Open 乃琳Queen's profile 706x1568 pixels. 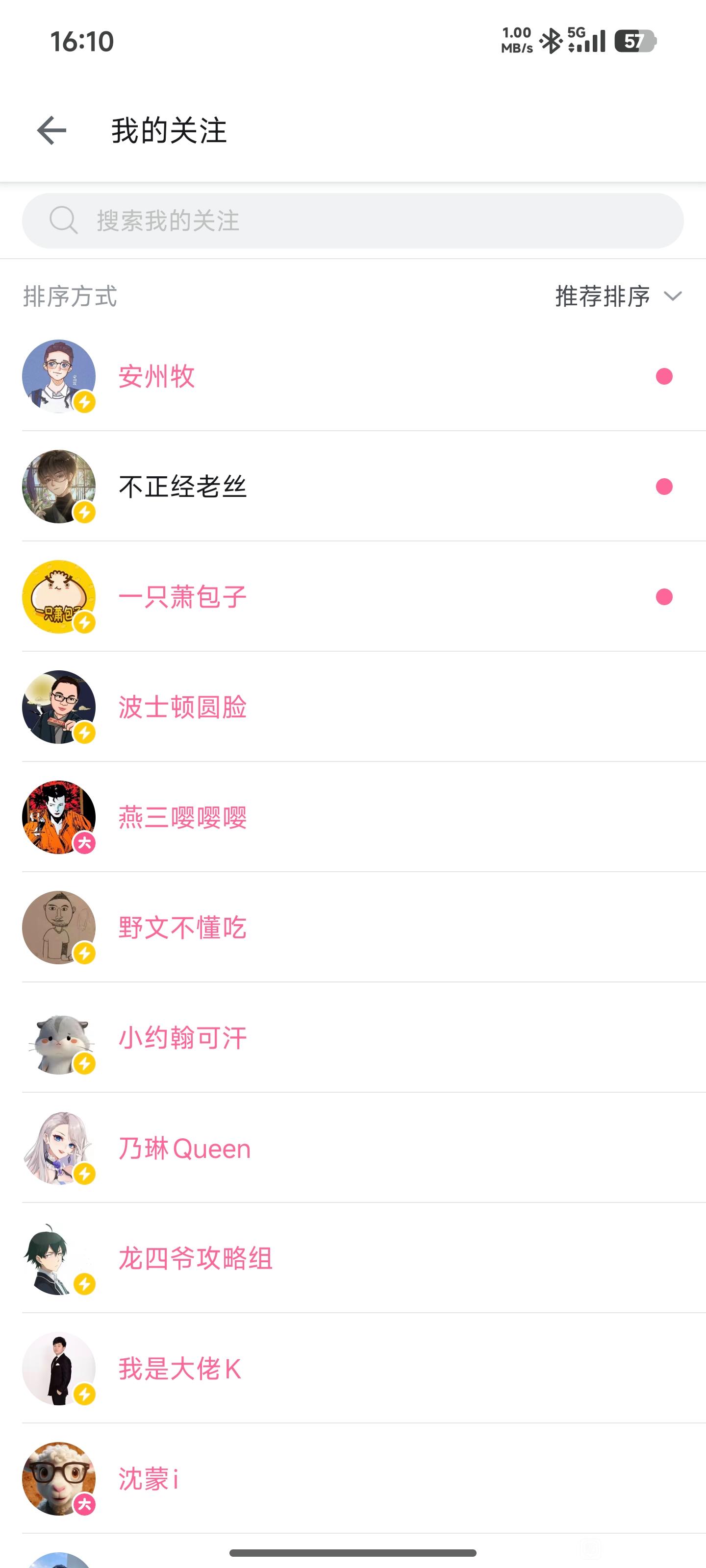353,1148
